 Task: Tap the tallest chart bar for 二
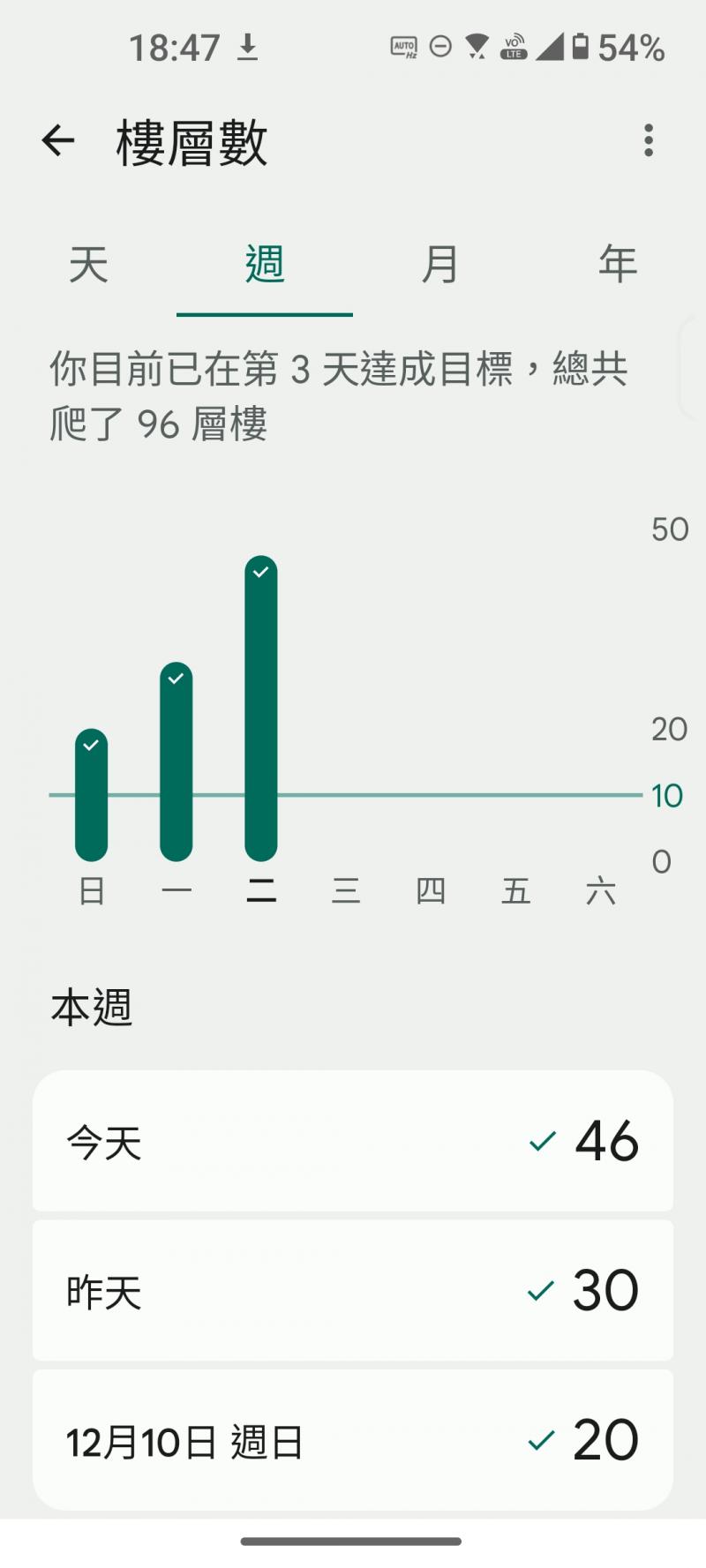(x=261, y=709)
